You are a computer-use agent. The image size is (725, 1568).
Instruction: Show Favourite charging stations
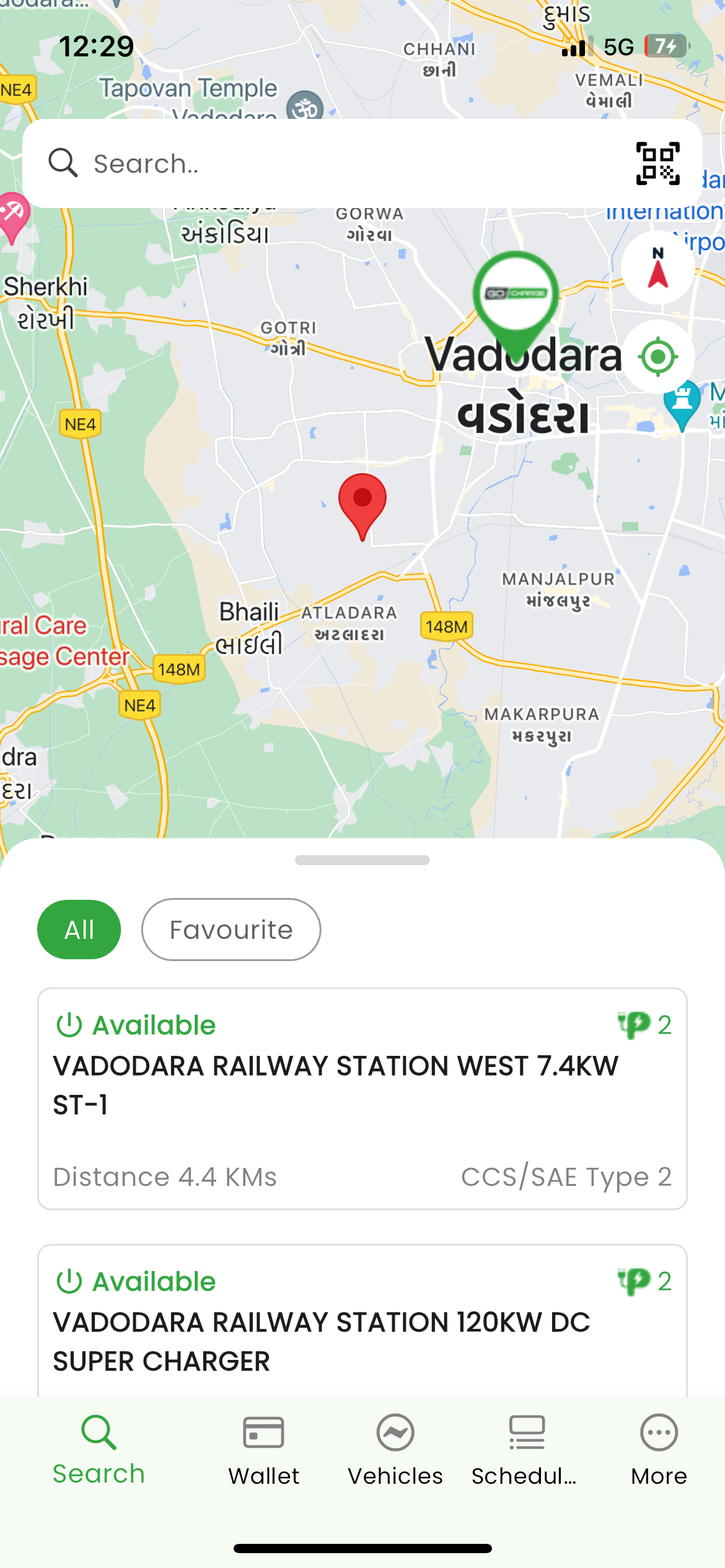click(231, 930)
